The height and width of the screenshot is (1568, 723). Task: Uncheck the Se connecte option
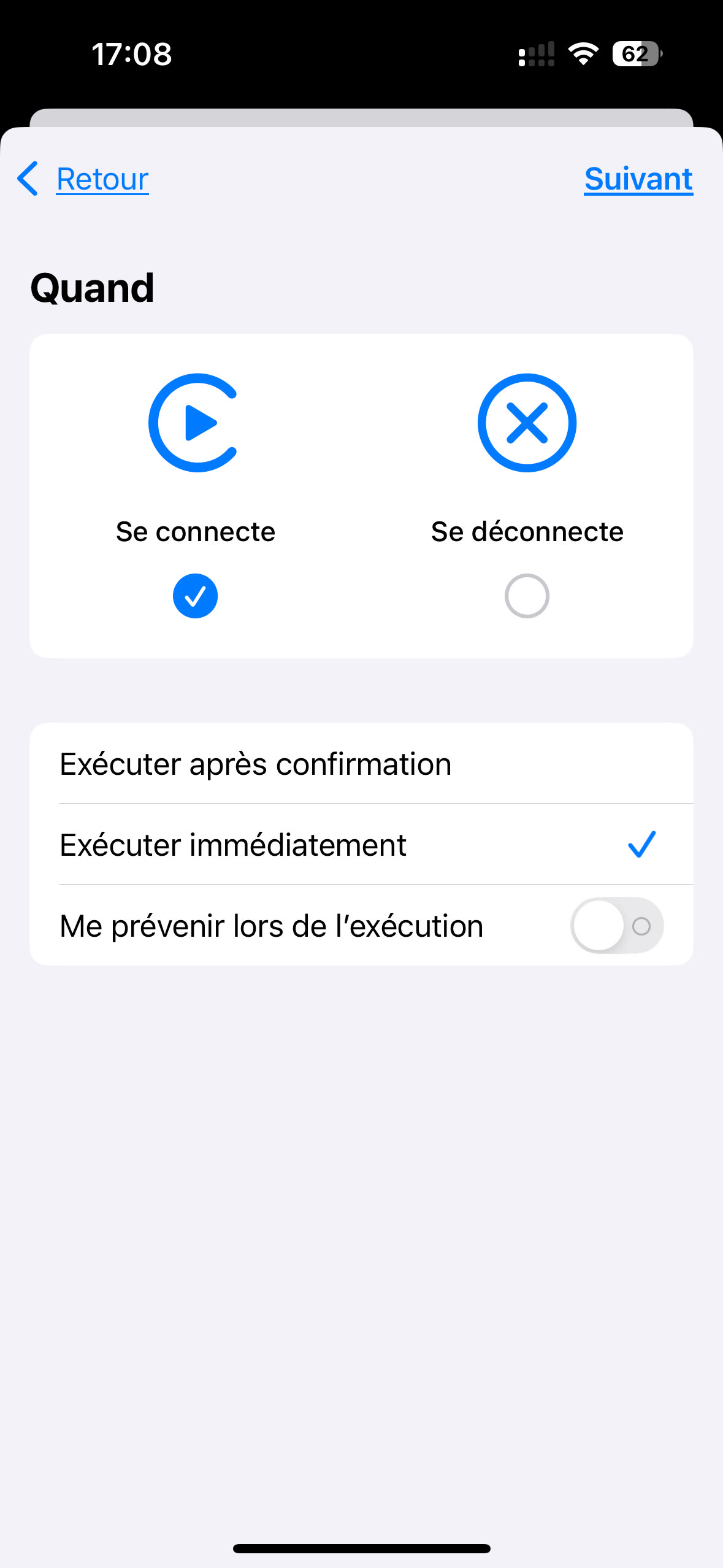195,596
